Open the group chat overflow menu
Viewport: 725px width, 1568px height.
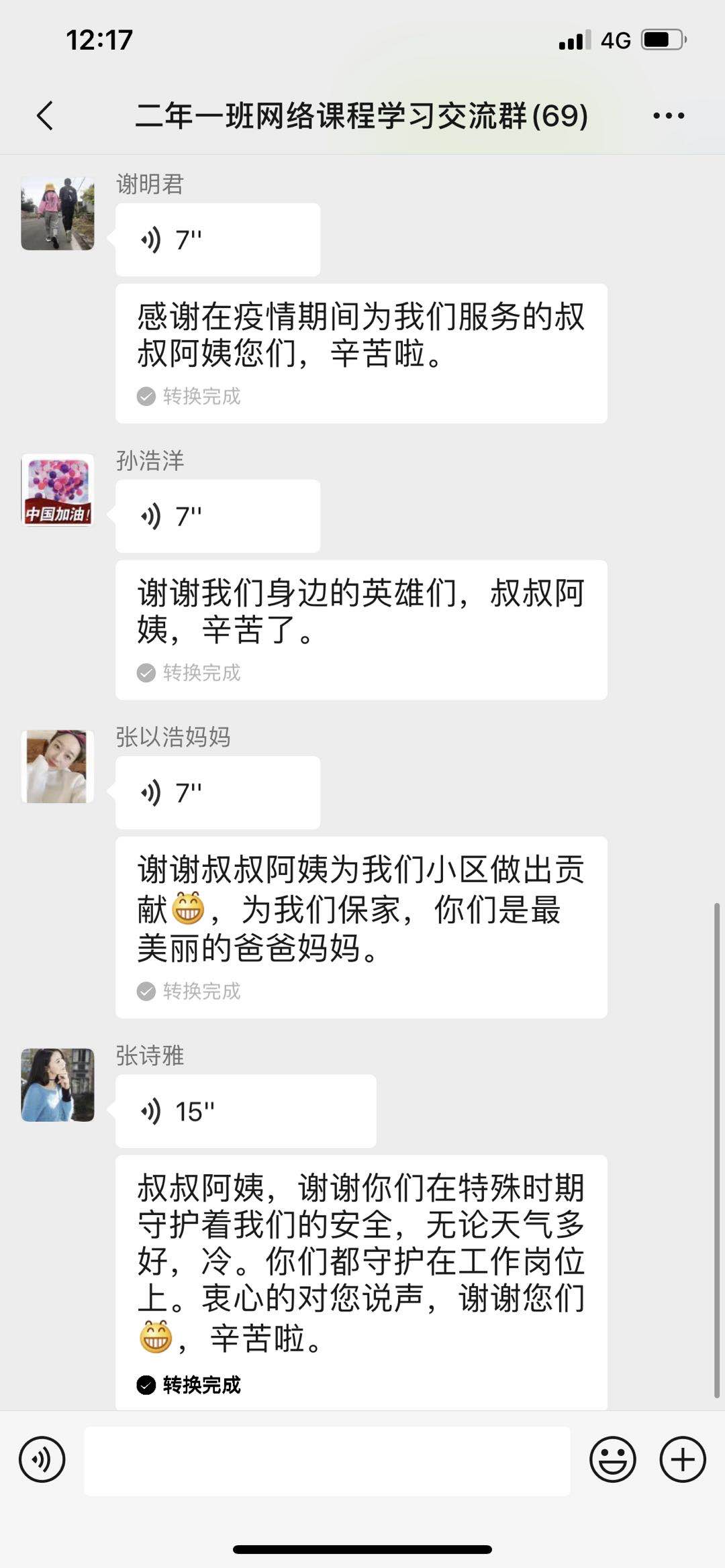669,115
